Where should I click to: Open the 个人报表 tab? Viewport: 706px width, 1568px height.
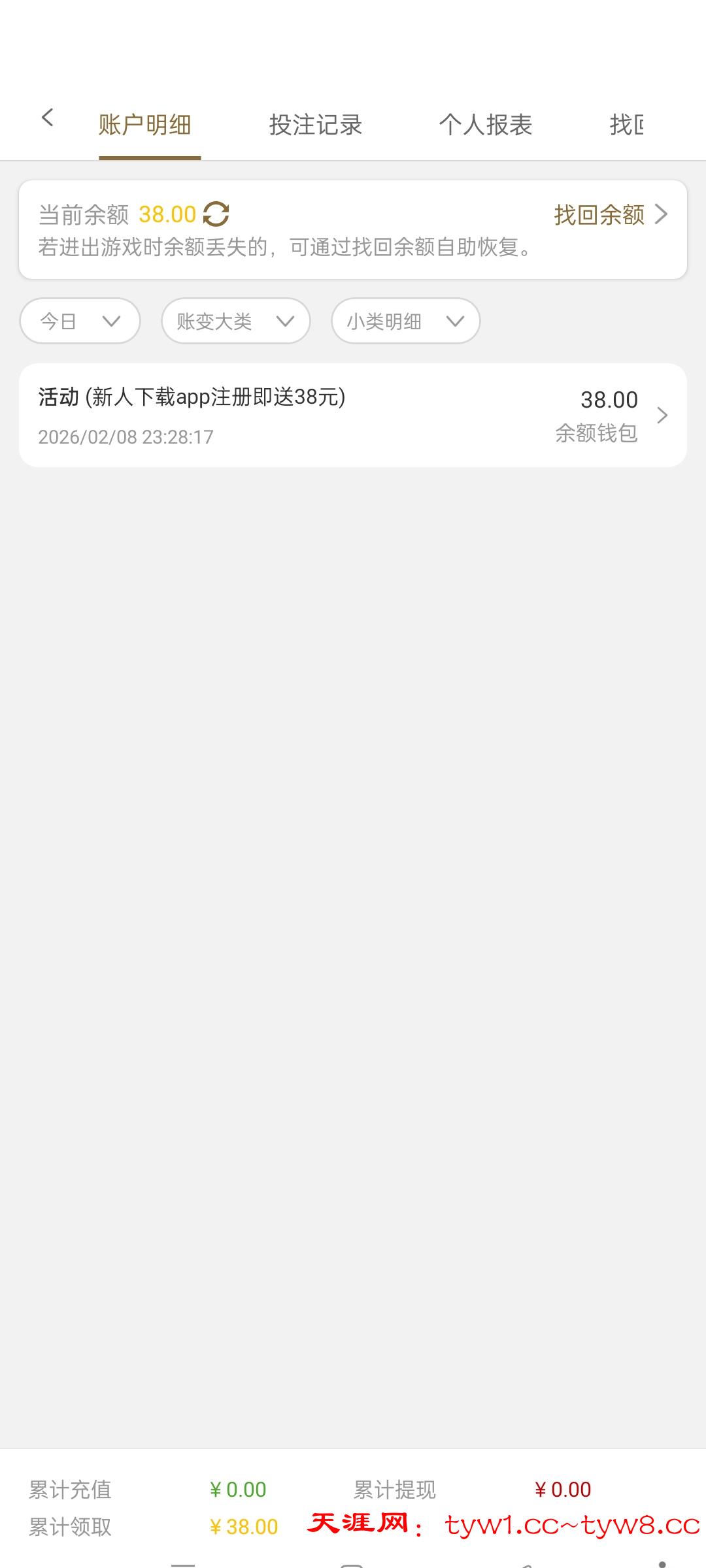(487, 124)
